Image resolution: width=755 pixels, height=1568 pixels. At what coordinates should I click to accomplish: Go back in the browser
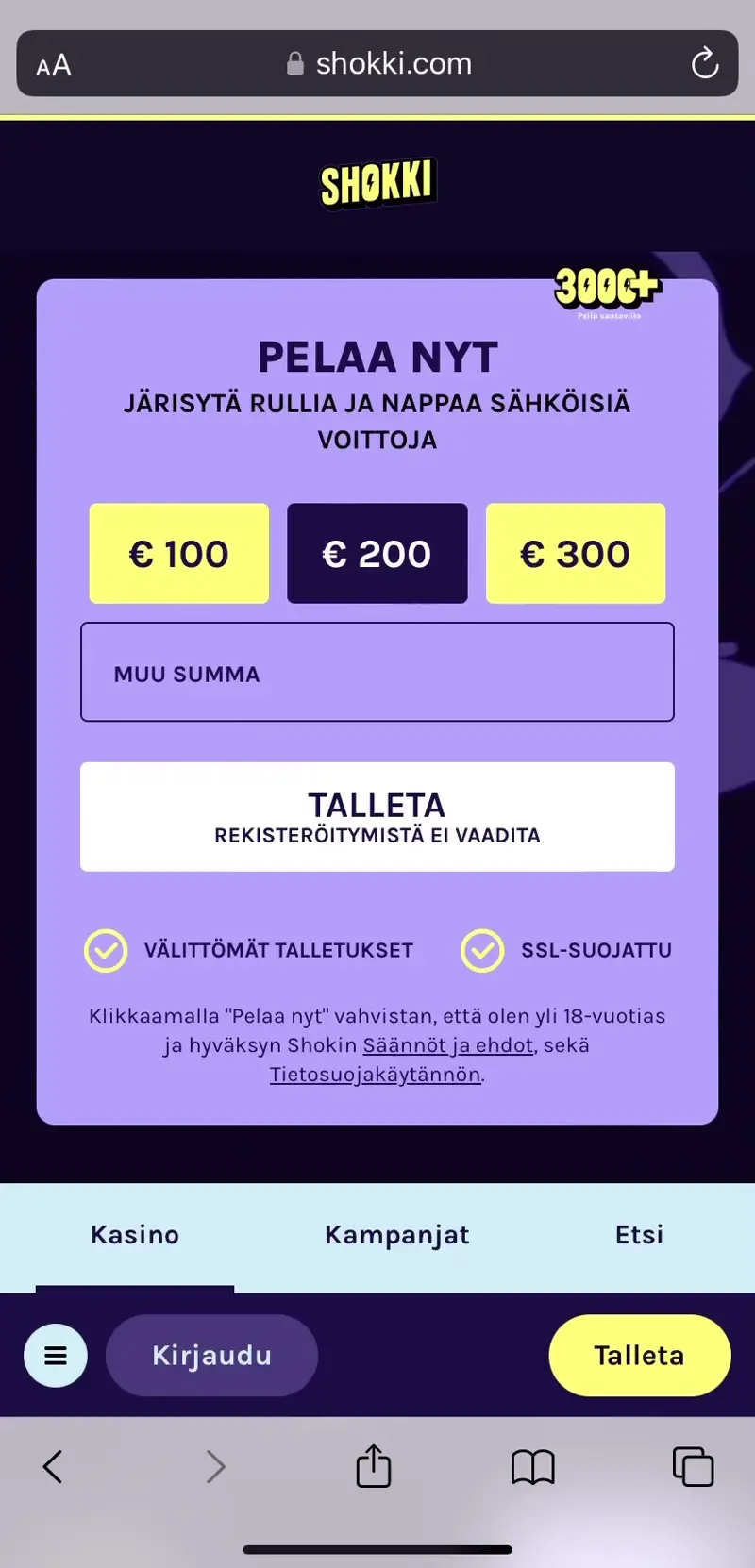click(x=53, y=1467)
